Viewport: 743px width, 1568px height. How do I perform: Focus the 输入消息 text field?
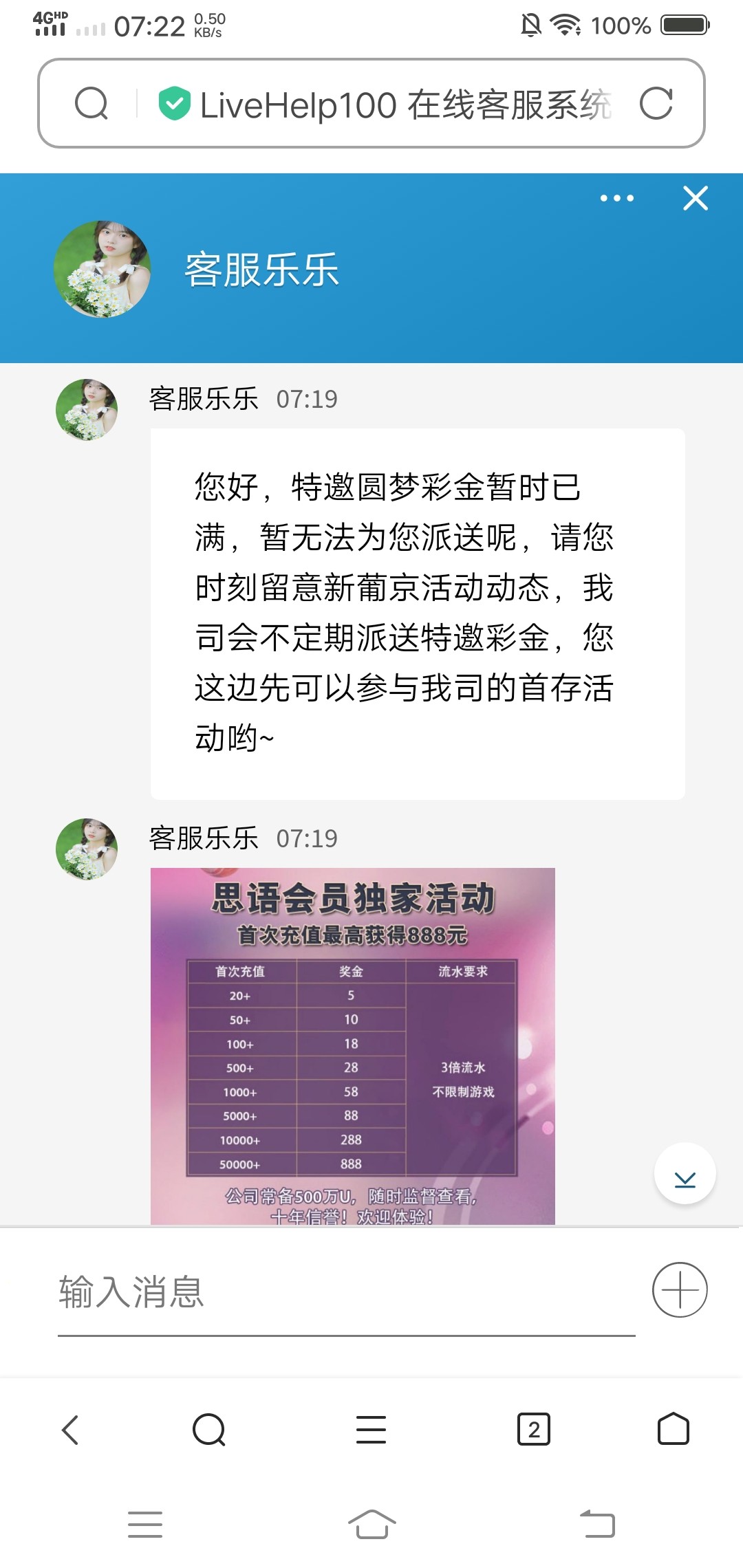point(344,1292)
